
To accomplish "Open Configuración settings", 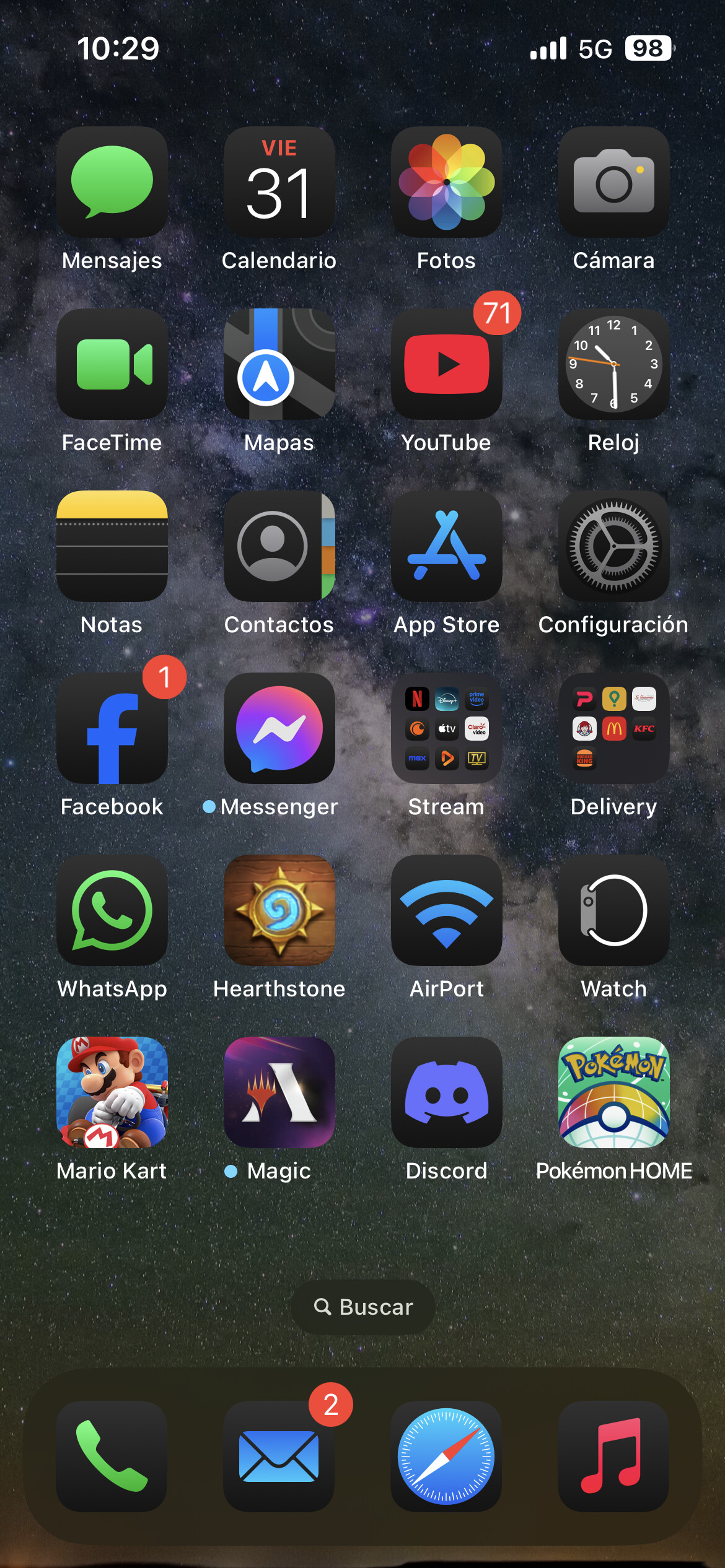I will 614,546.
